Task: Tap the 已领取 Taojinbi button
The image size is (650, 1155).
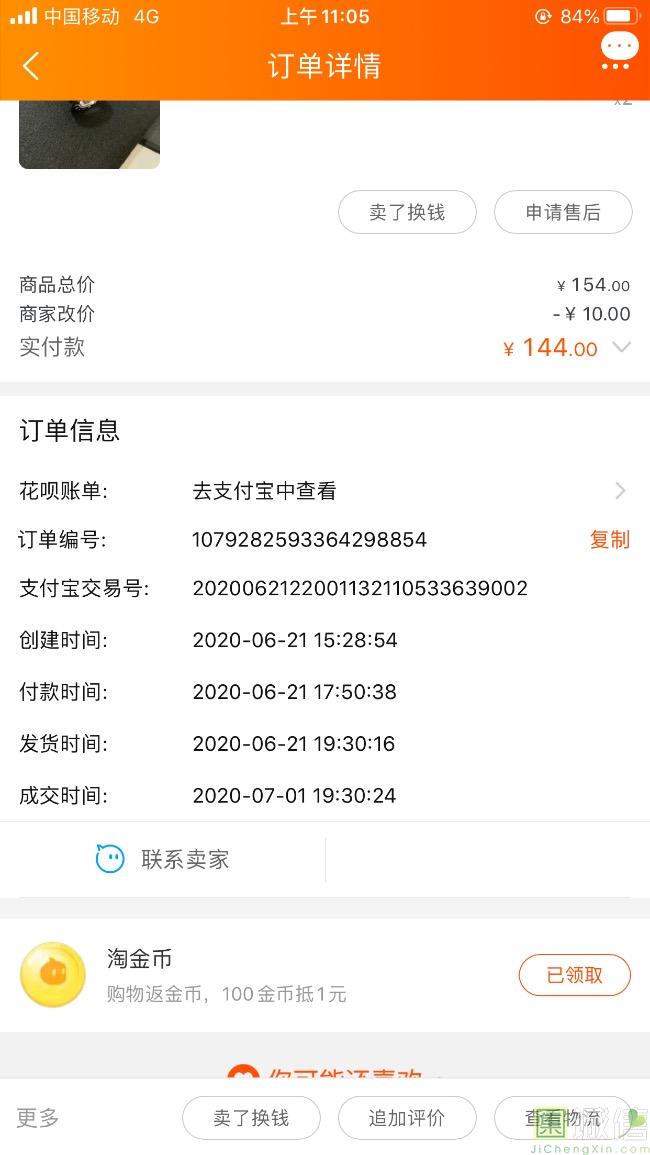Action: click(x=574, y=975)
